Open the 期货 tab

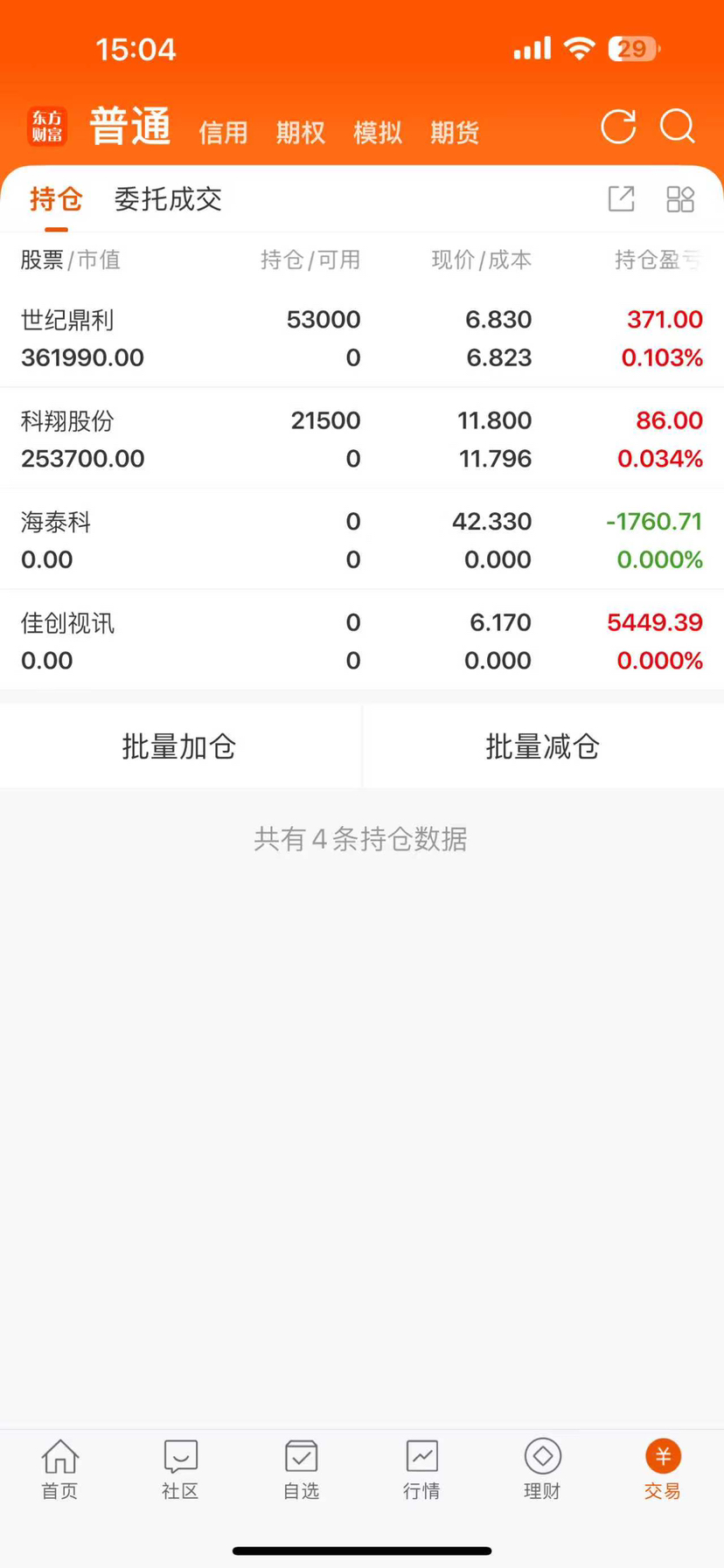click(455, 133)
